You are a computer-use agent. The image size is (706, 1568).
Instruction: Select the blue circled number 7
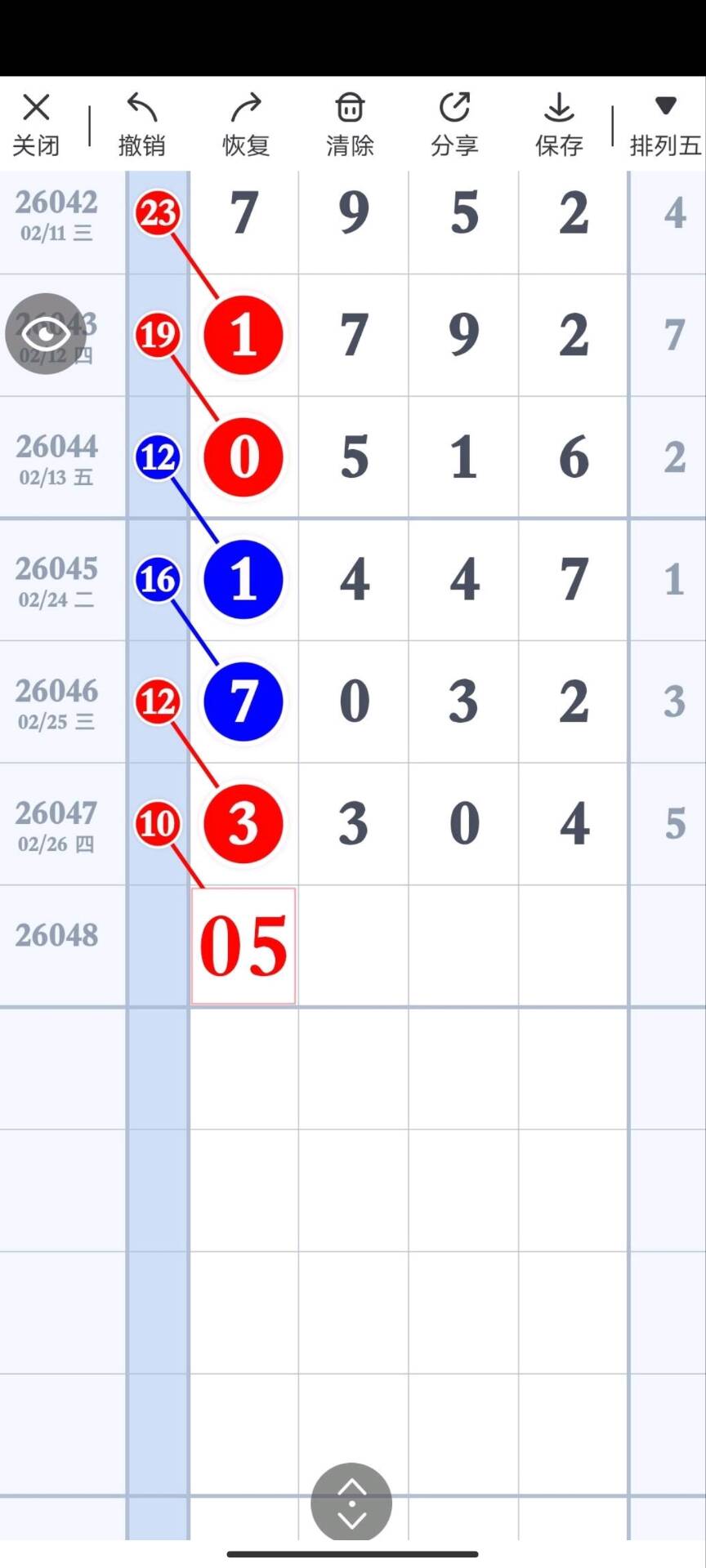coord(243,702)
